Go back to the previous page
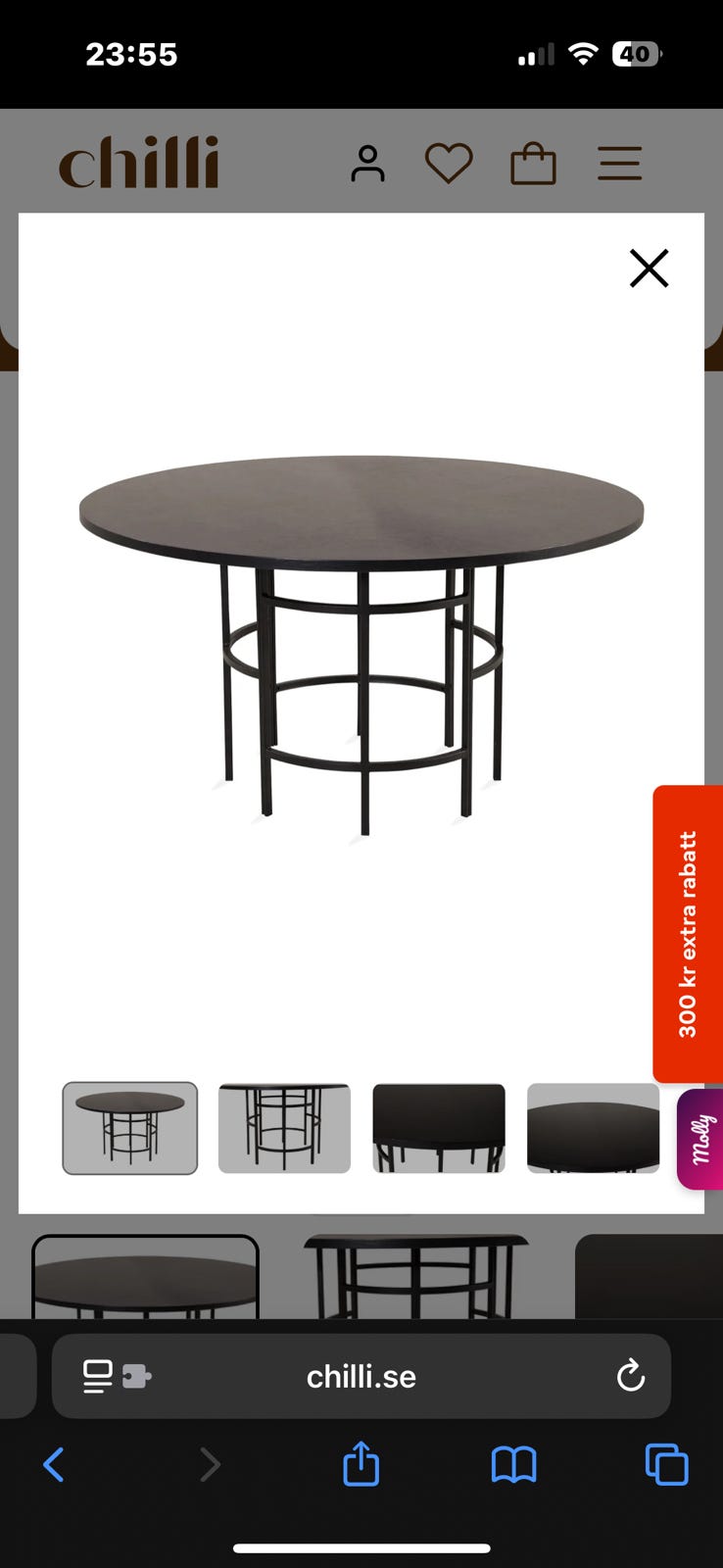Image resolution: width=723 pixels, height=1568 pixels. tap(54, 1465)
